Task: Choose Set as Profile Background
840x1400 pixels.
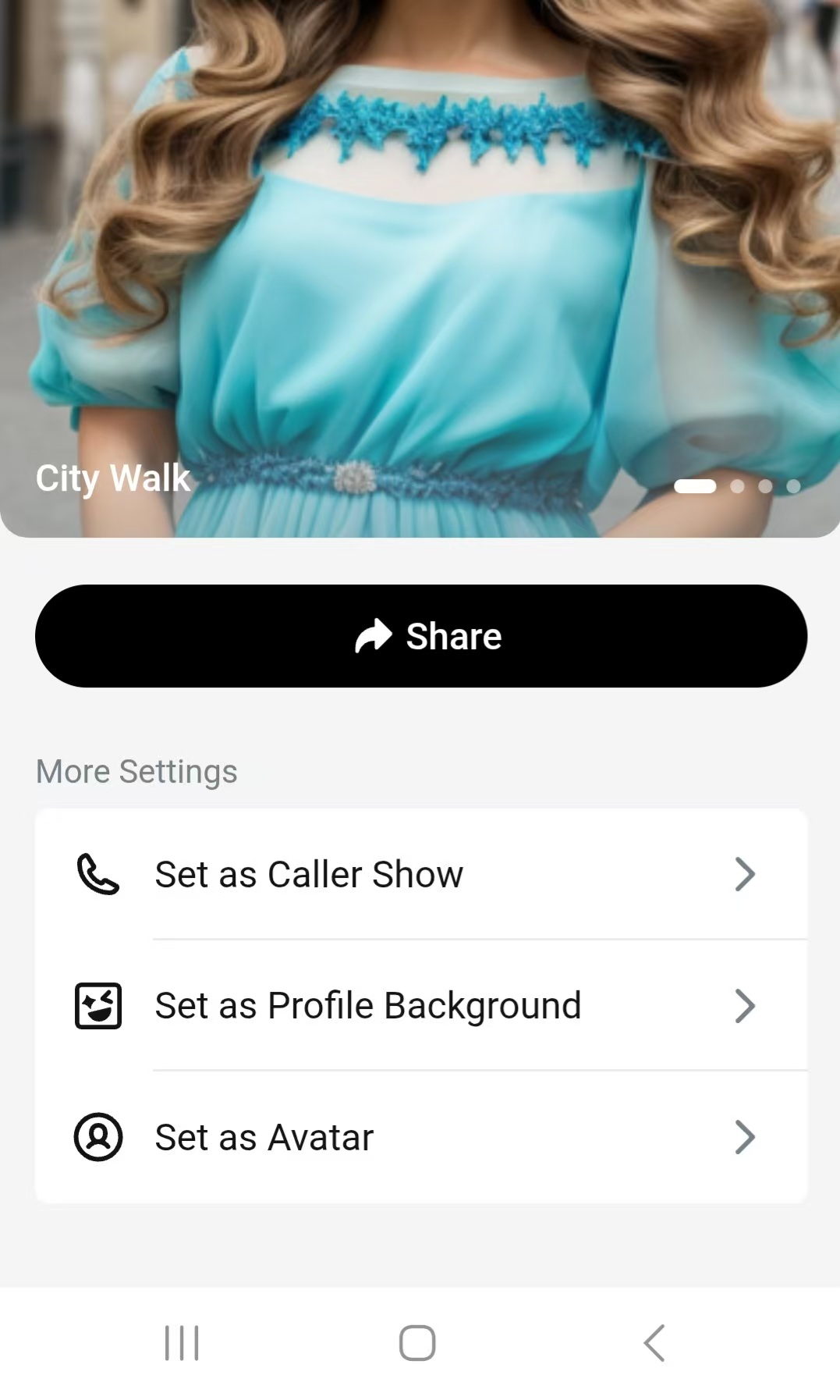Action: tap(421, 1005)
